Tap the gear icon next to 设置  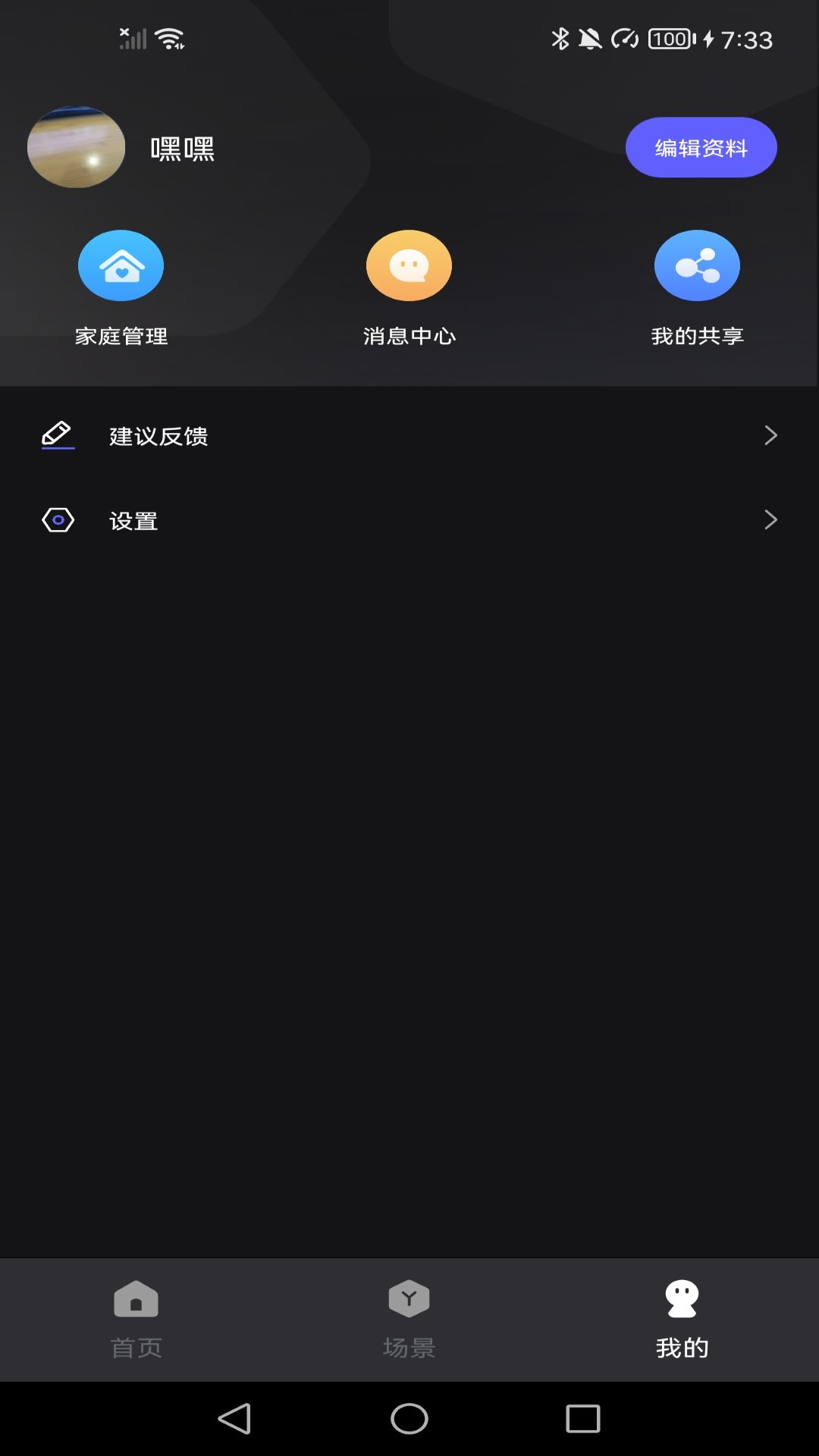58,519
